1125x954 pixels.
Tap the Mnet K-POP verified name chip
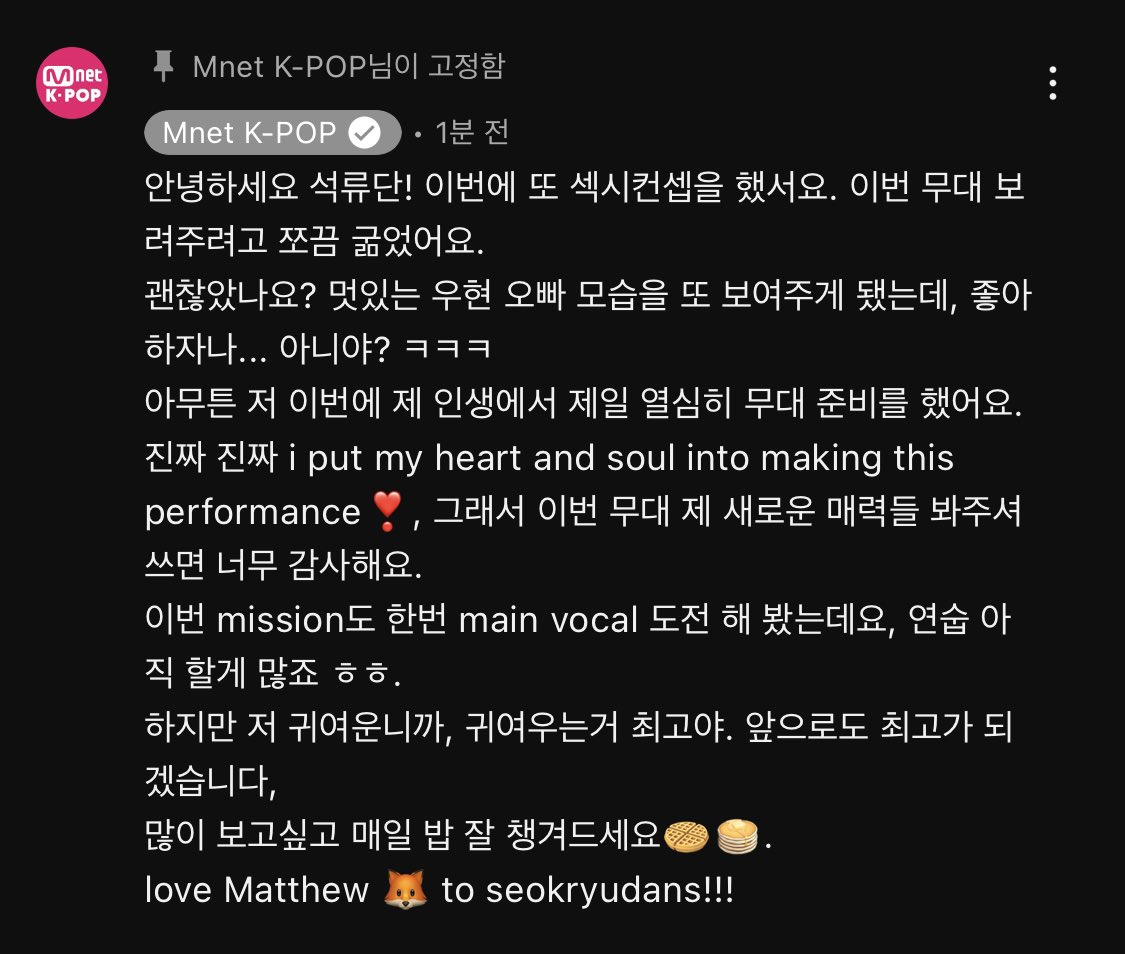pos(271,132)
